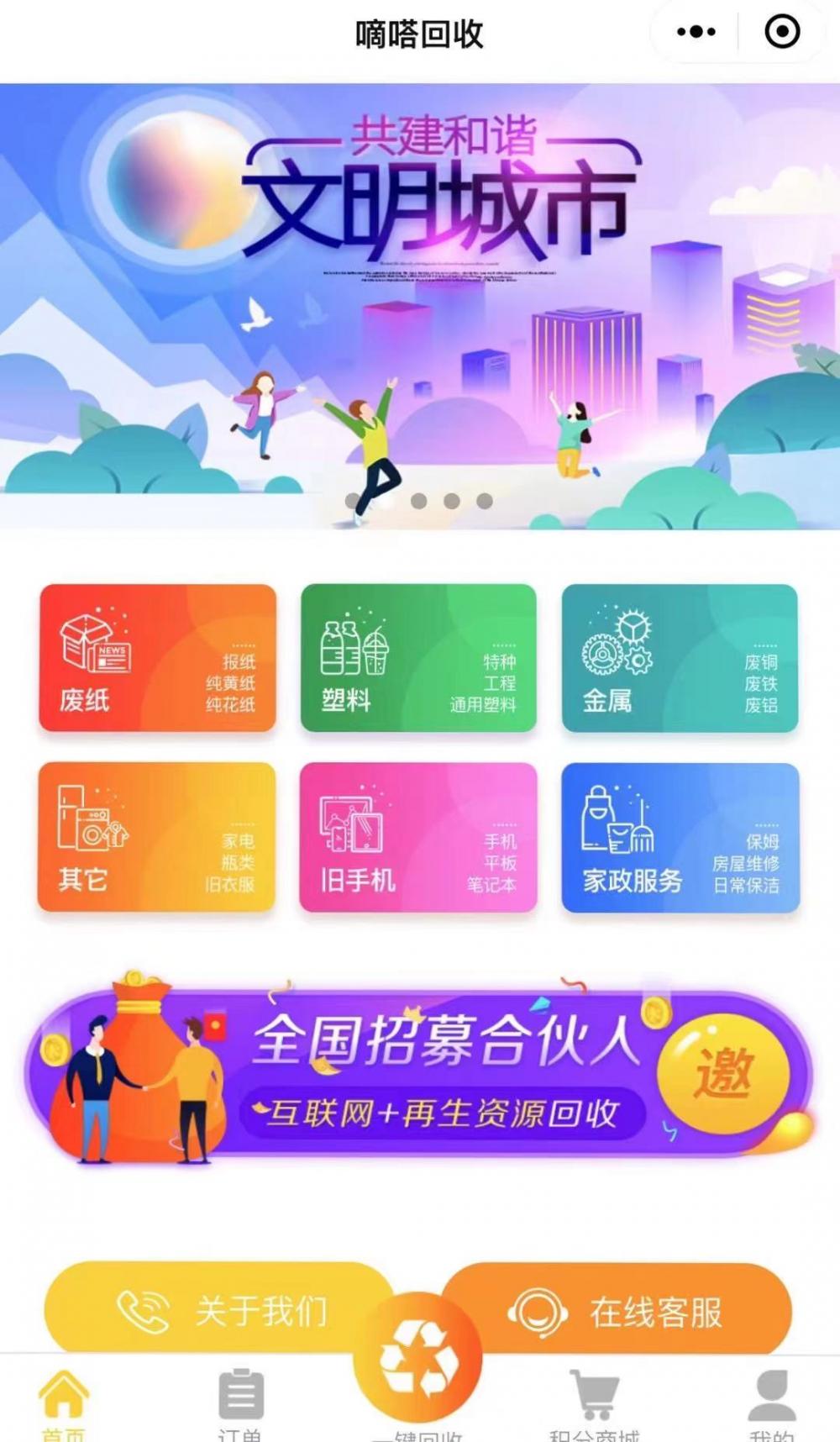The width and height of the screenshot is (840, 1442).
Task: Open the 其它 category card
Action: tap(156, 837)
